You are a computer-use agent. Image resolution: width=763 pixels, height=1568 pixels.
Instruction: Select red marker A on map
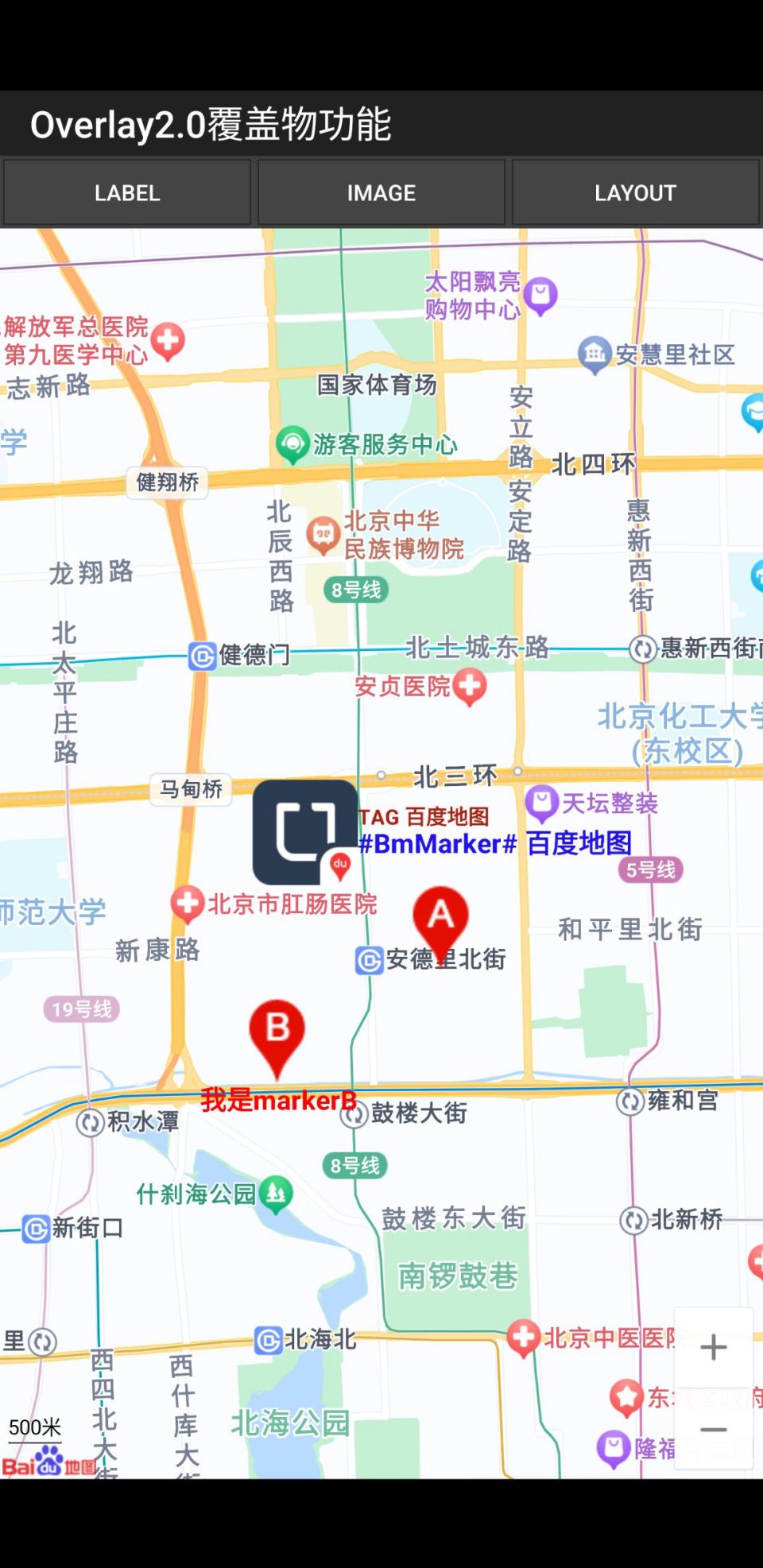click(x=440, y=916)
